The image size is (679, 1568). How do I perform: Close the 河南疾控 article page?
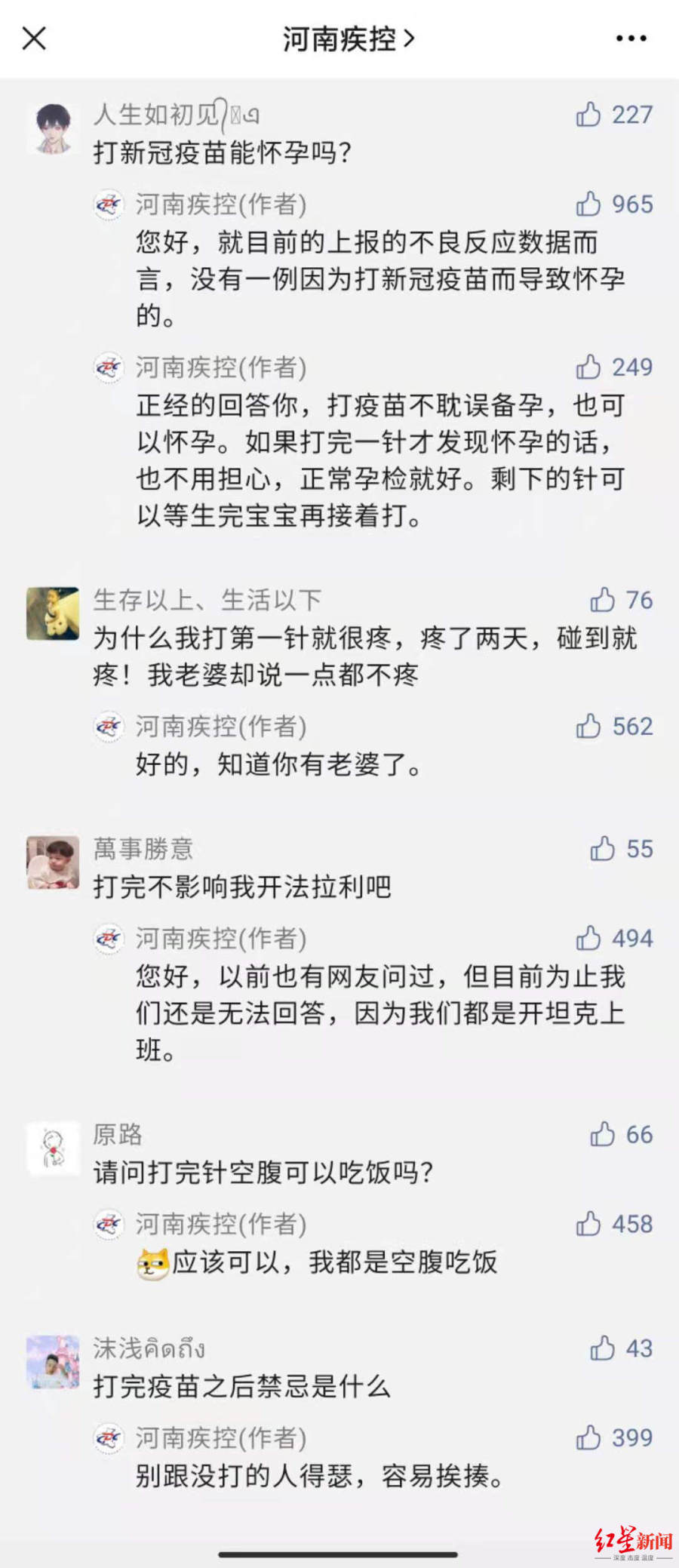tap(34, 38)
